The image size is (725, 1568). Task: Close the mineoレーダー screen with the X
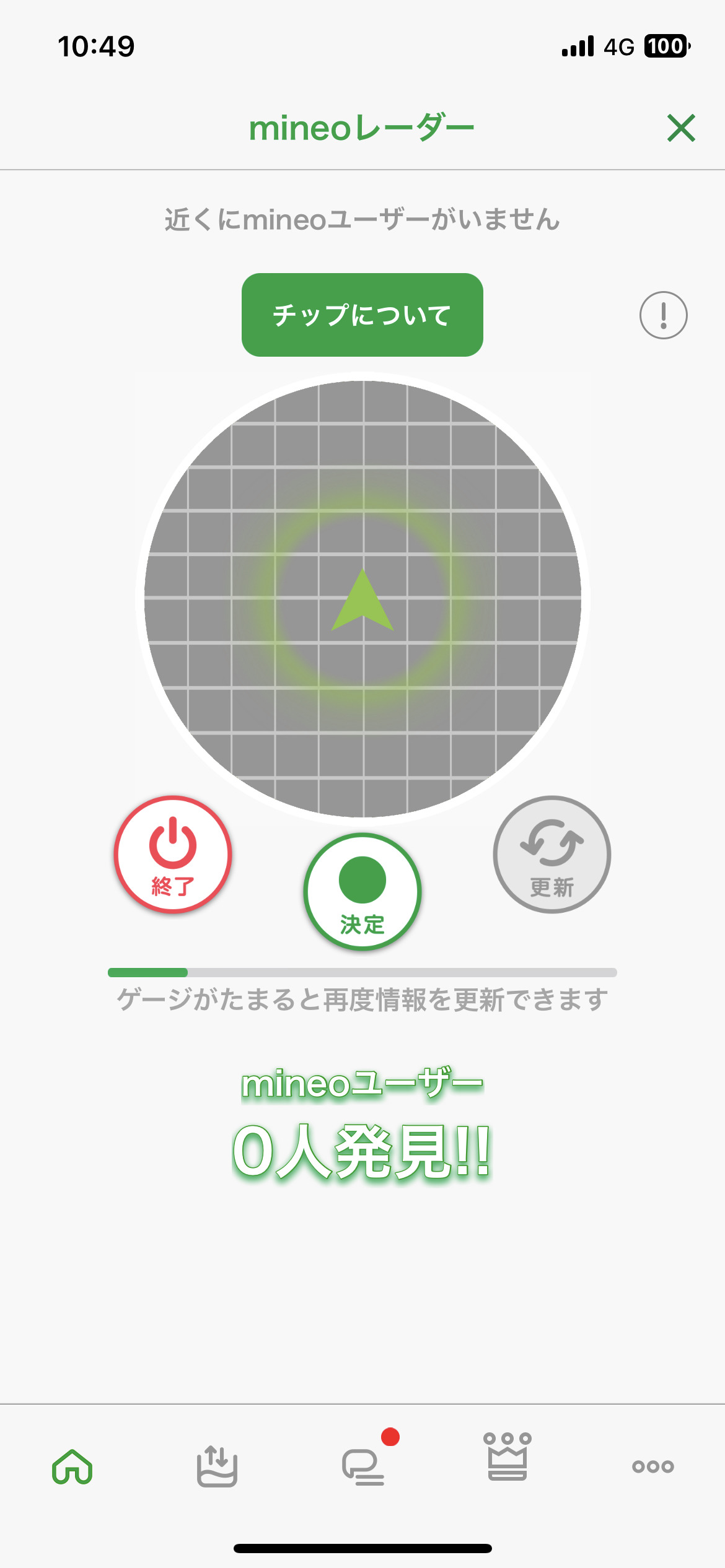[681, 129]
